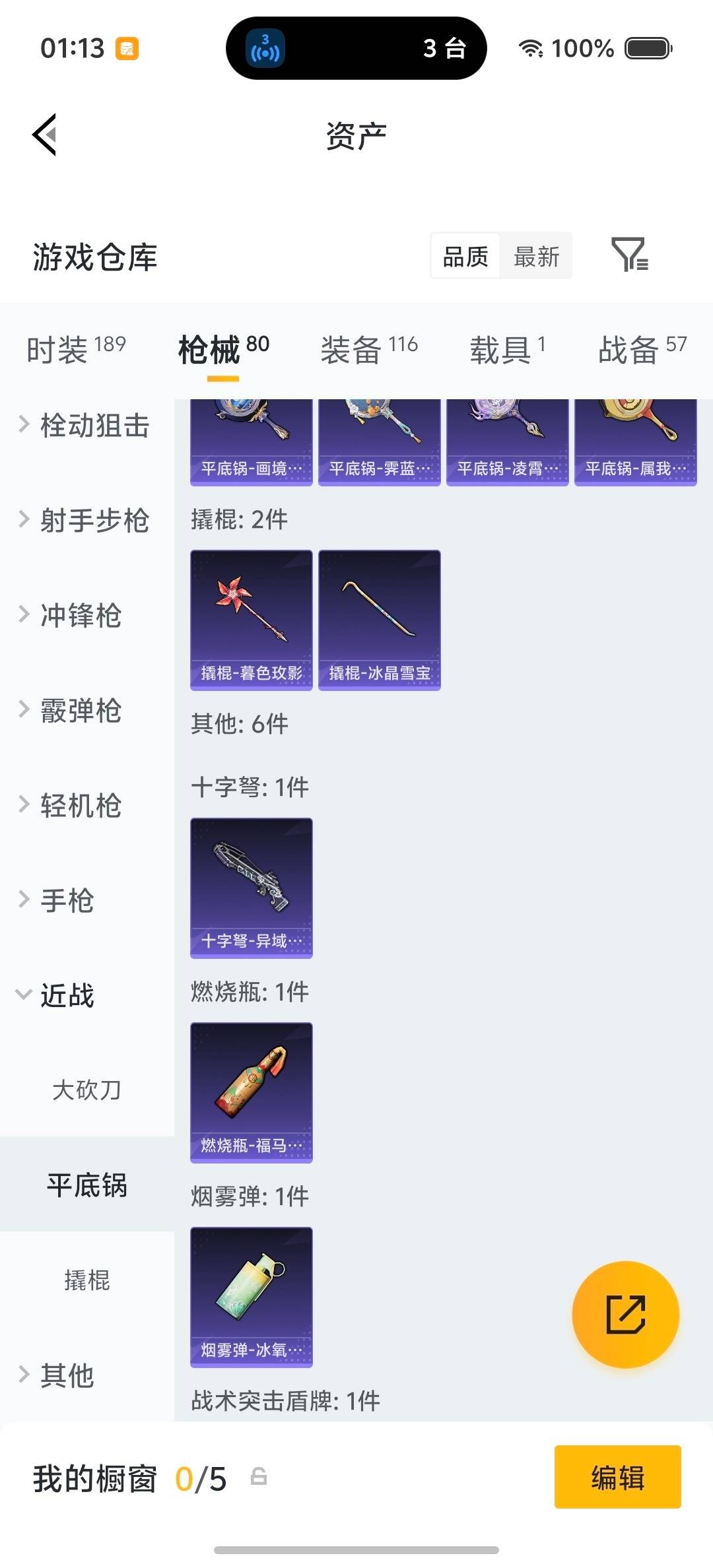This screenshot has width=713, height=1568.
Task: Tap the screen mirroring pill showing 3台
Action: [x=356, y=48]
